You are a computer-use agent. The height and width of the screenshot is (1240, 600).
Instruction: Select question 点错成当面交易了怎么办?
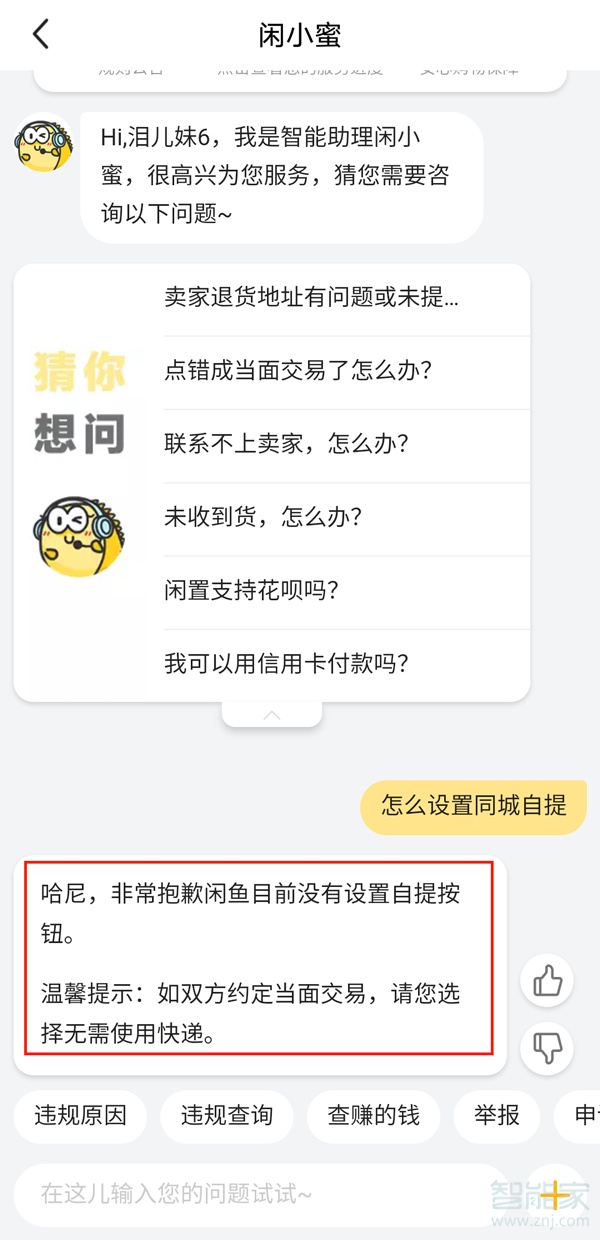(298, 371)
